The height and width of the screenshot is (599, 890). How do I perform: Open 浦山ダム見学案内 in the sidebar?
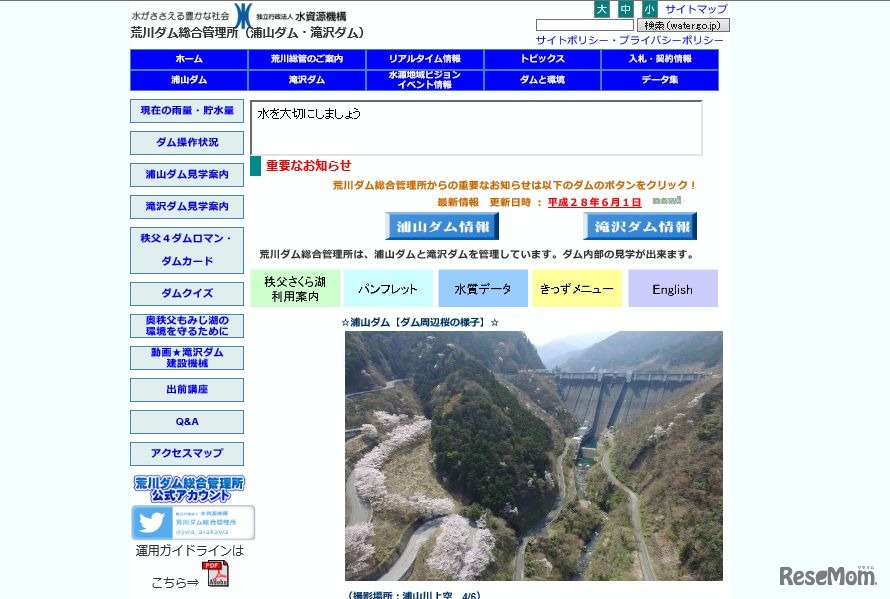pyautogui.click(x=187, y=175)
